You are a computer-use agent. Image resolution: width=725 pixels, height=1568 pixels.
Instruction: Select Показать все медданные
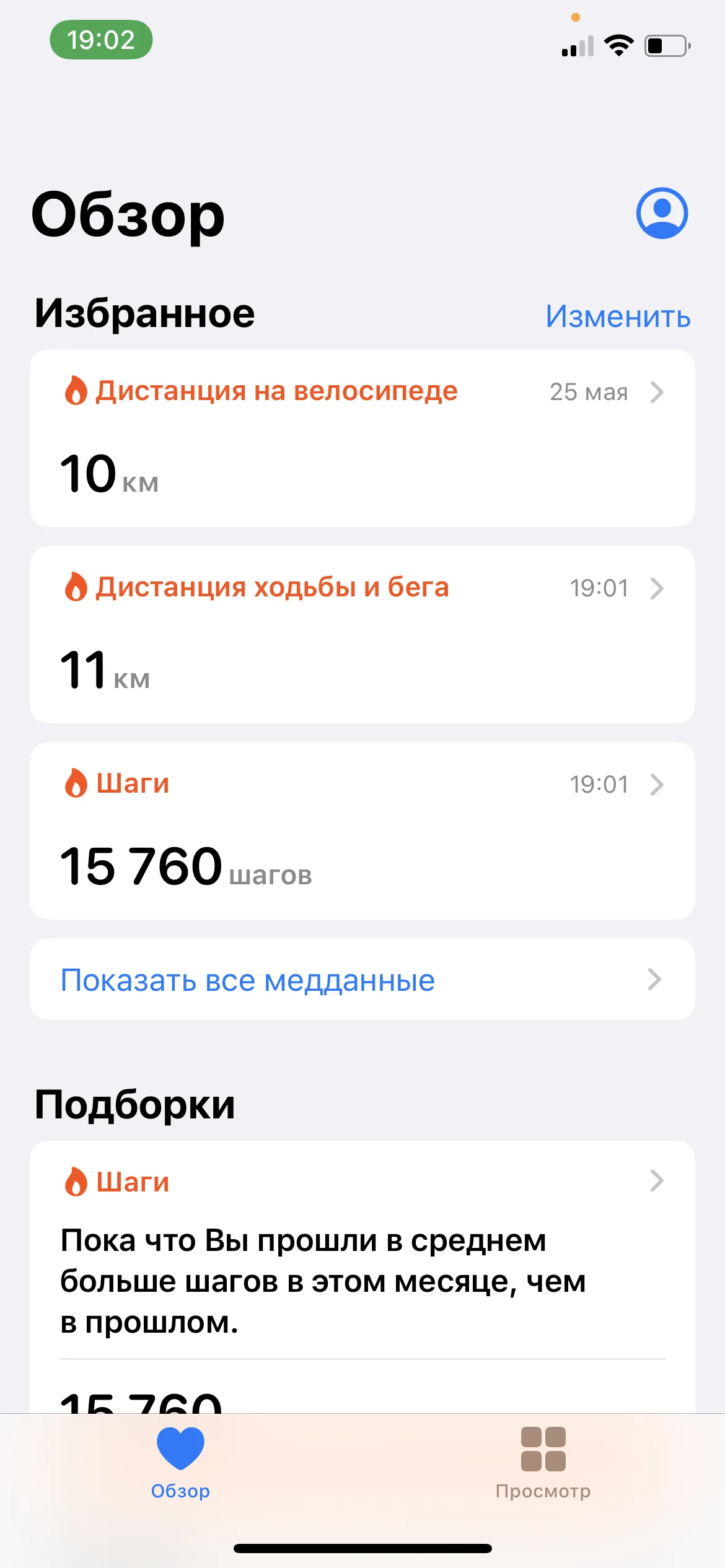[x=362, y=980]
